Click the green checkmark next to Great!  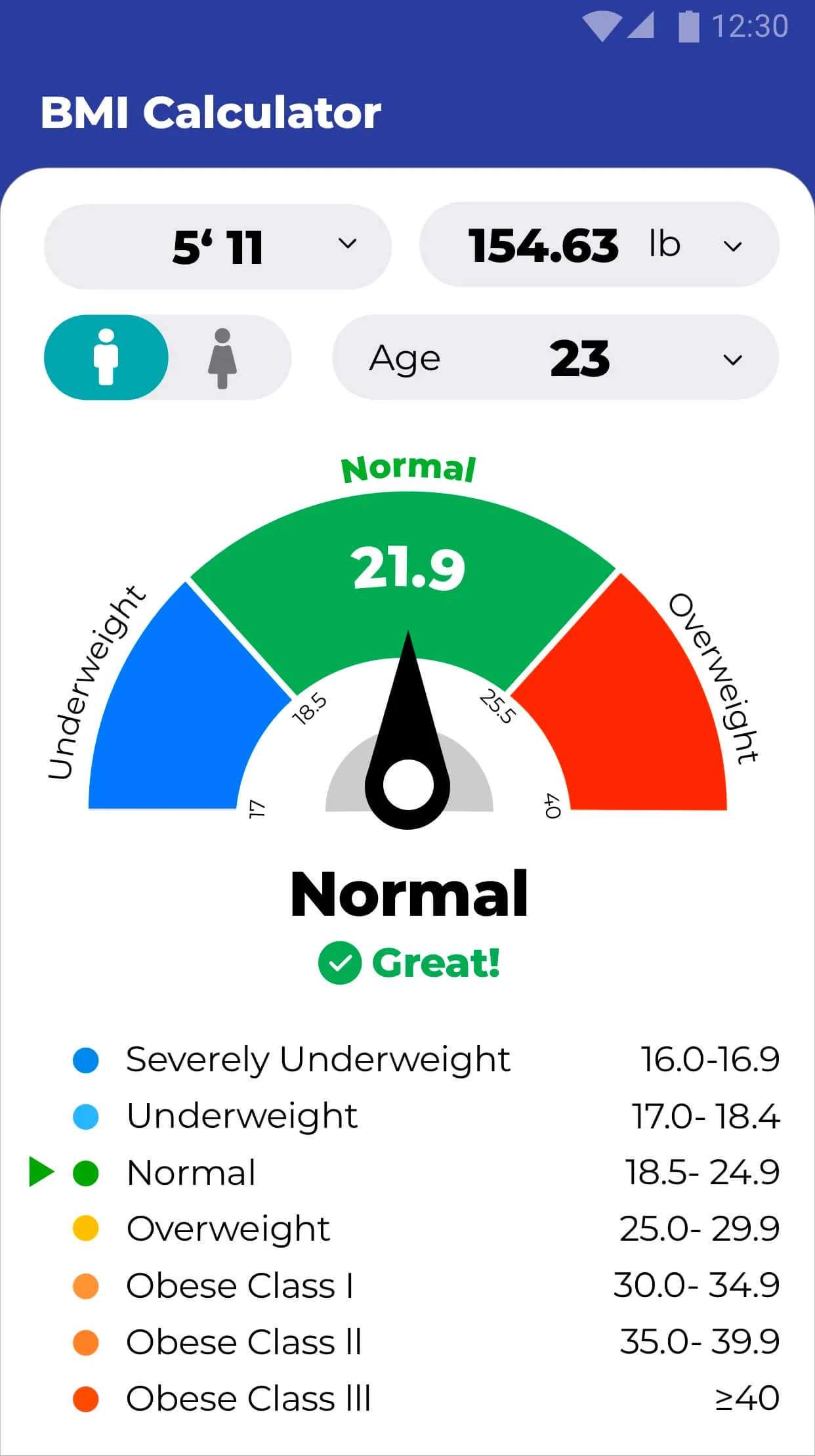(341, 964)
